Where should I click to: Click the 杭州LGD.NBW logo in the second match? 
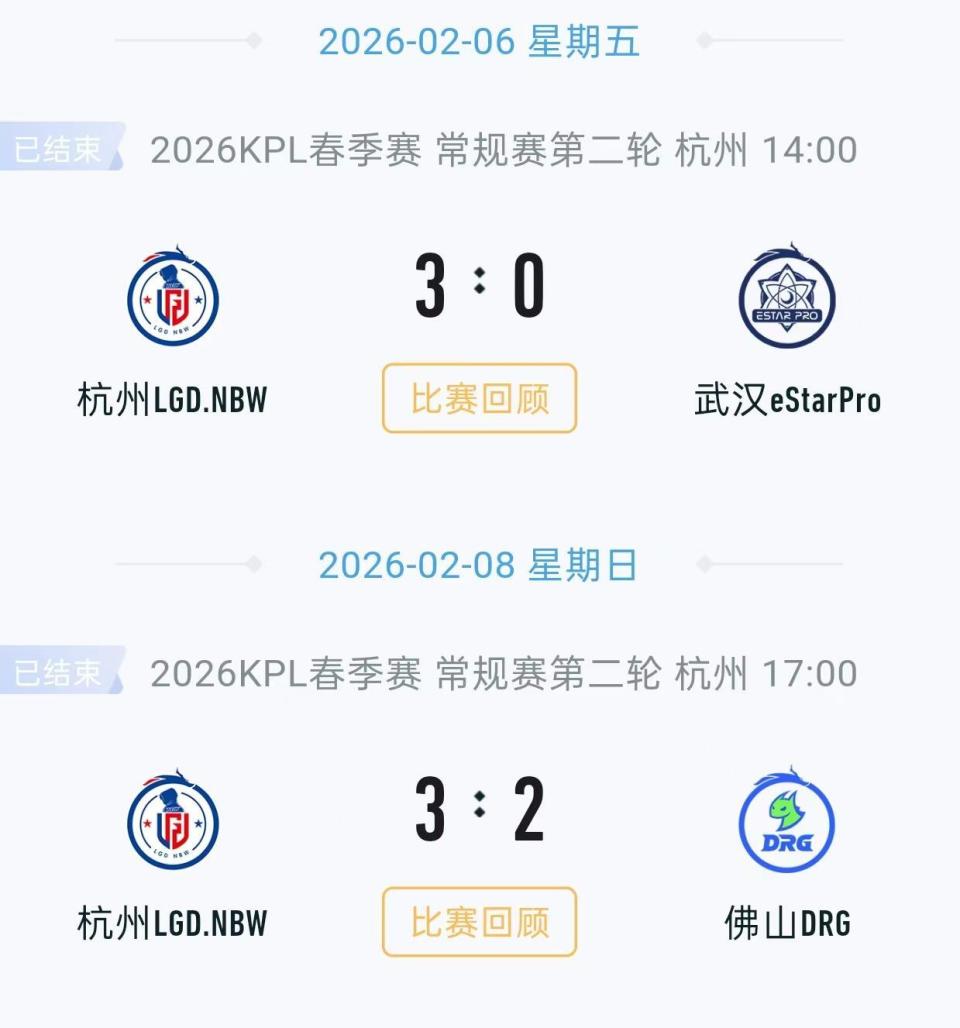click(x=171, y=820)
